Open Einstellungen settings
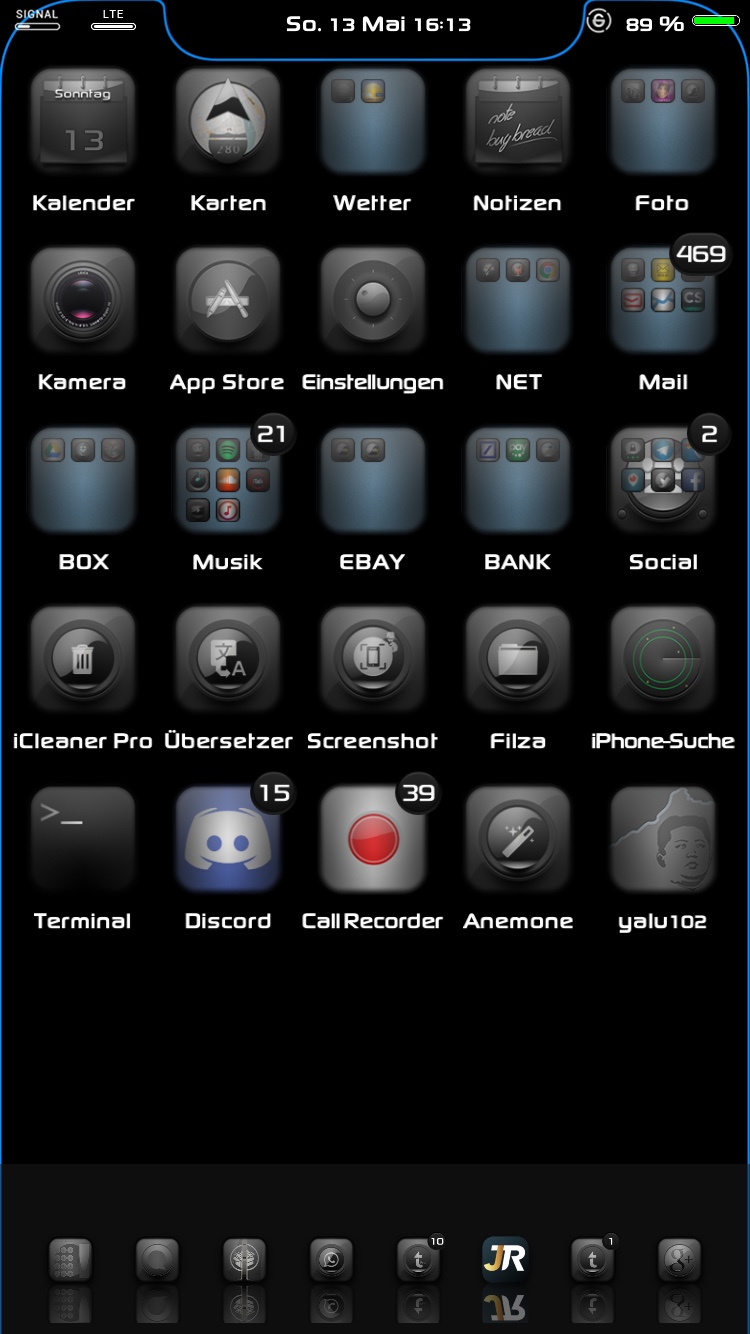The height and width of the screenshot is (1334, 750). tap(372, 300)
